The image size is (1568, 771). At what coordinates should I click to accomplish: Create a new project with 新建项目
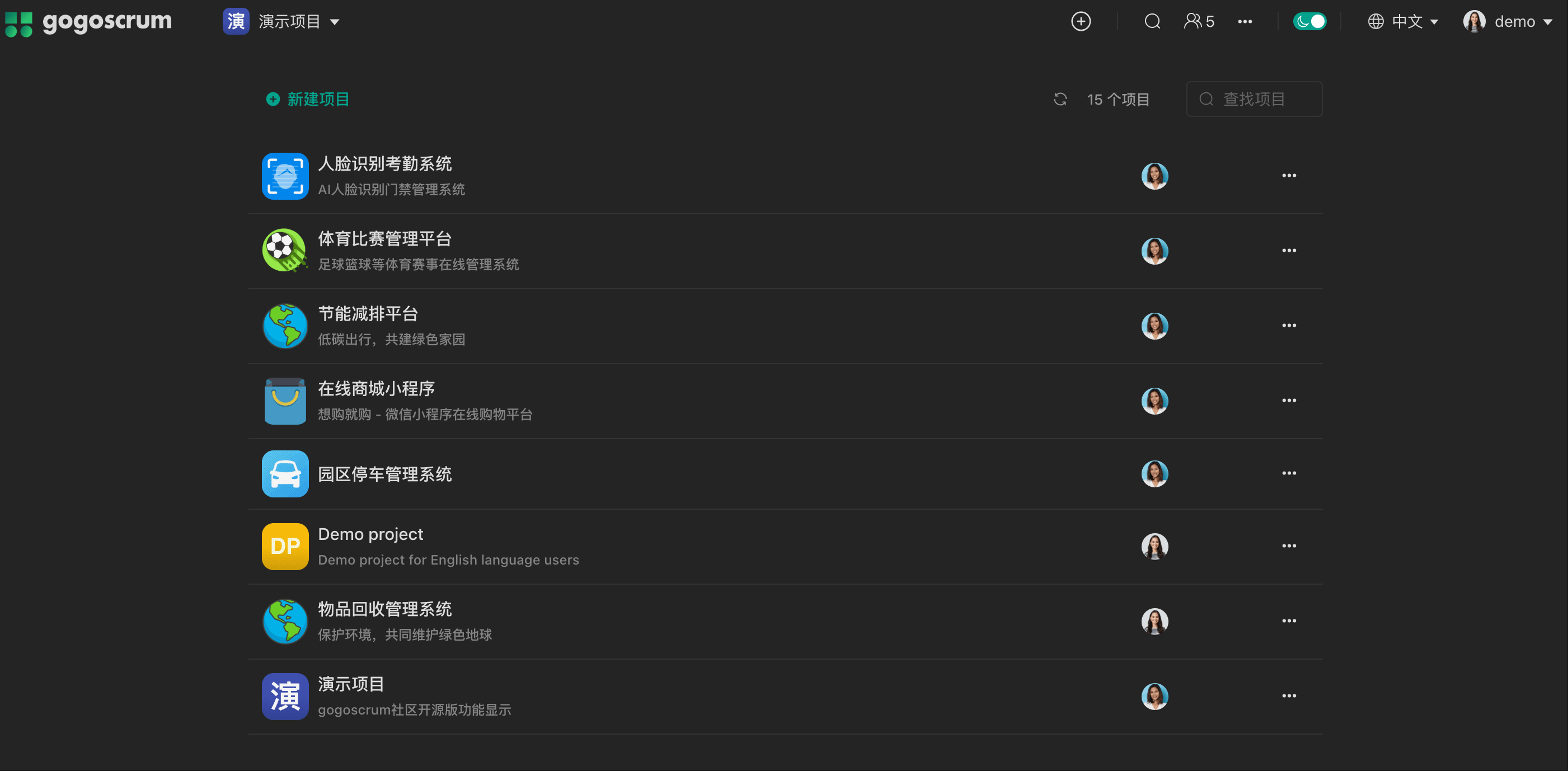click(x=308, y=99)
